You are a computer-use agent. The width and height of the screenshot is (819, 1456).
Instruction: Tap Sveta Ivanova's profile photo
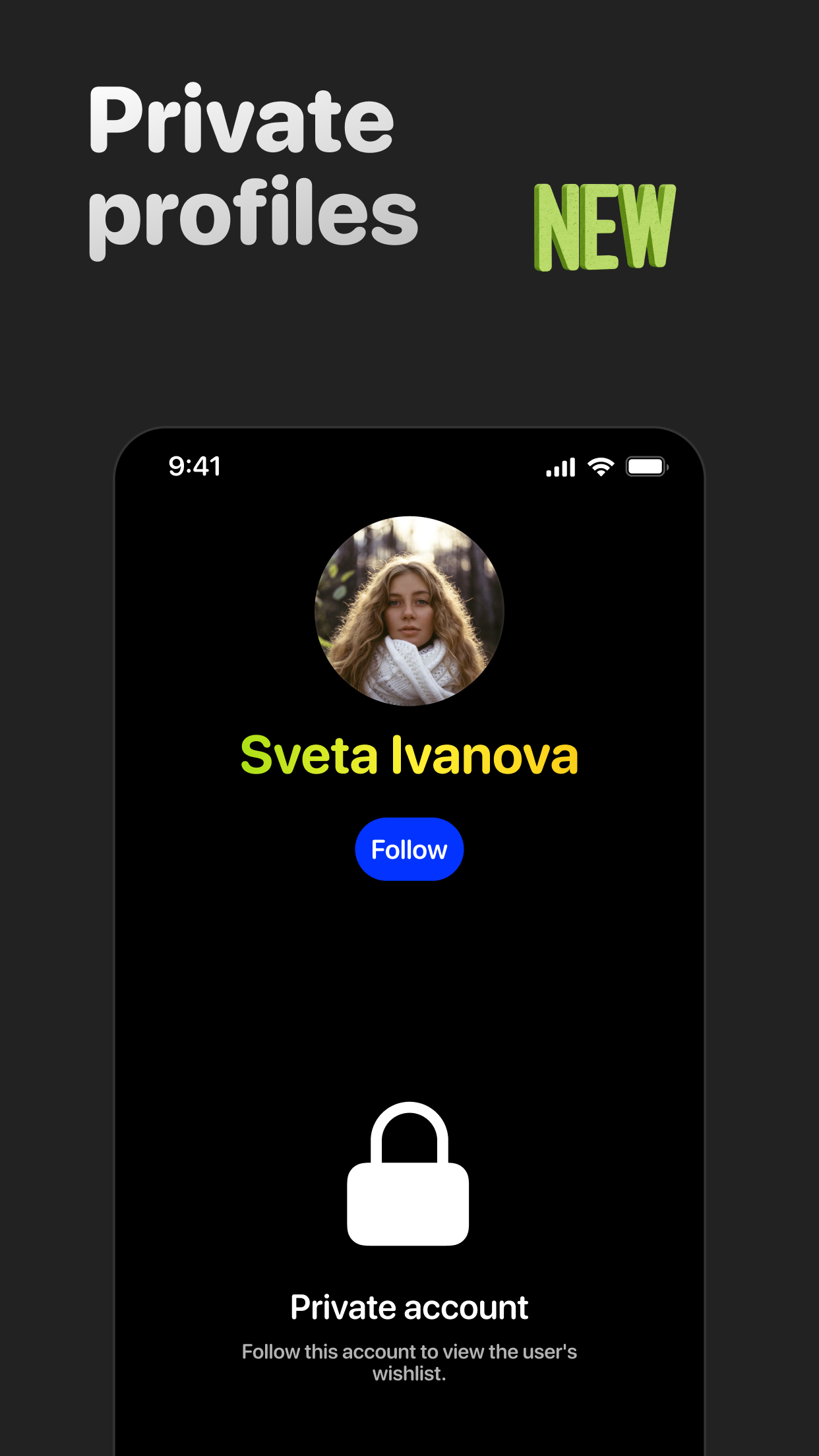click(409, 611)
